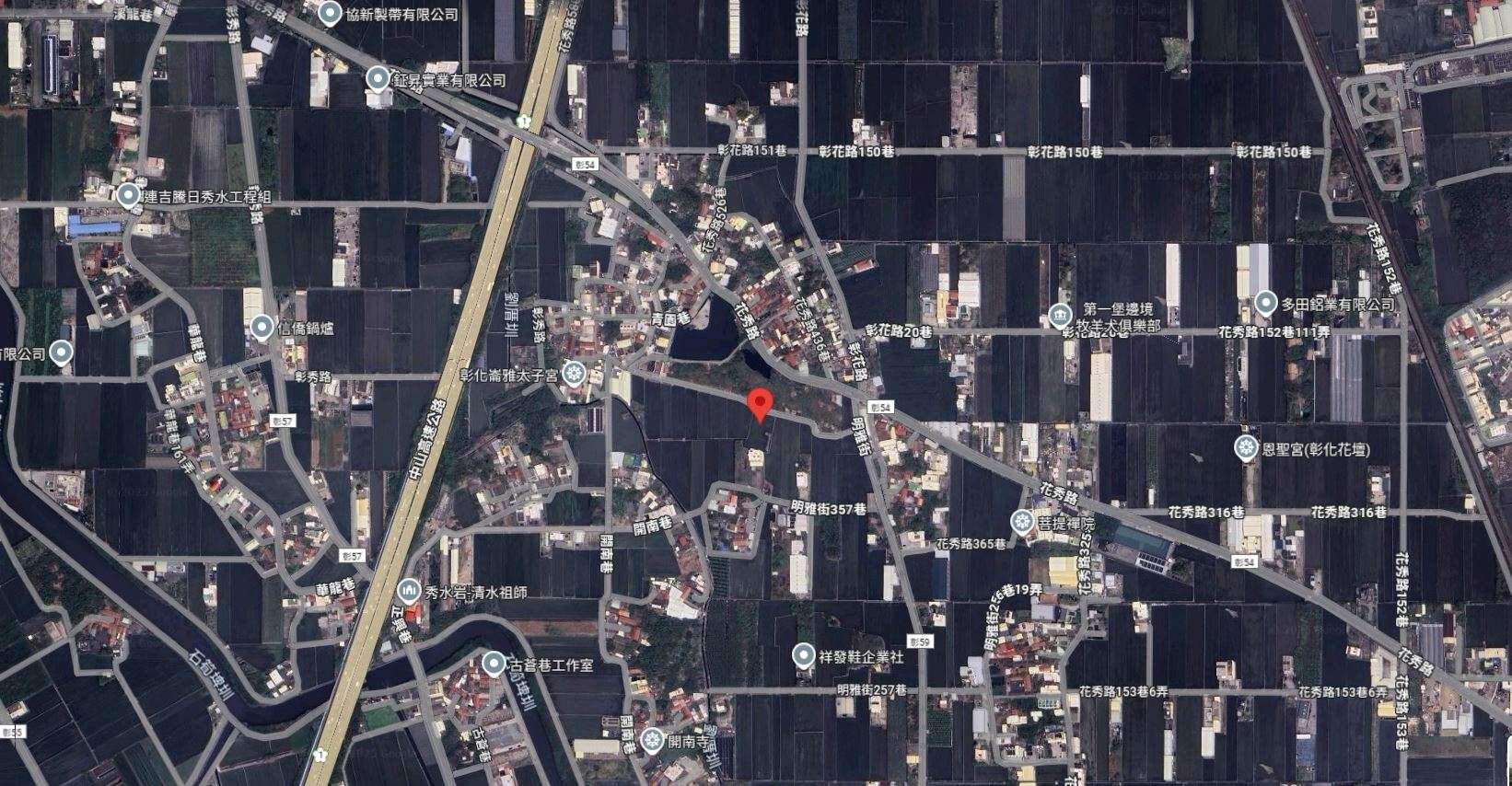Select the 秀水岩-清水祖師 landmark marker
Image resolution: width=1512 pixels, height=786 pixels.
tap(408, 590)
